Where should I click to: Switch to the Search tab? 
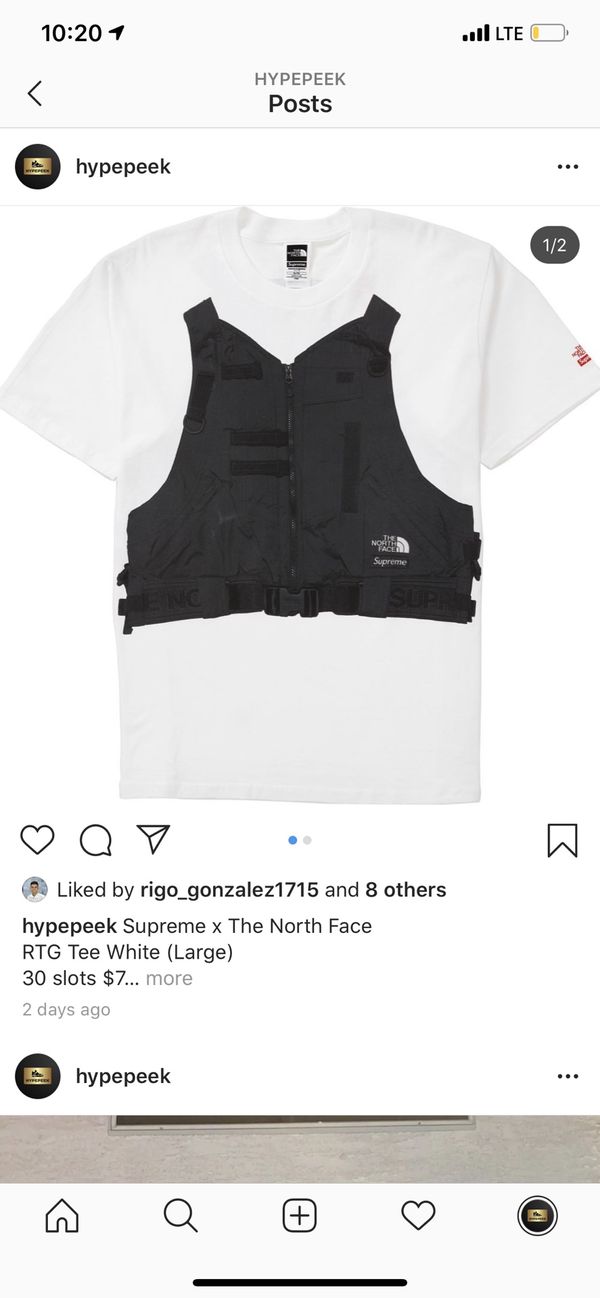(x=180, y=1215)
